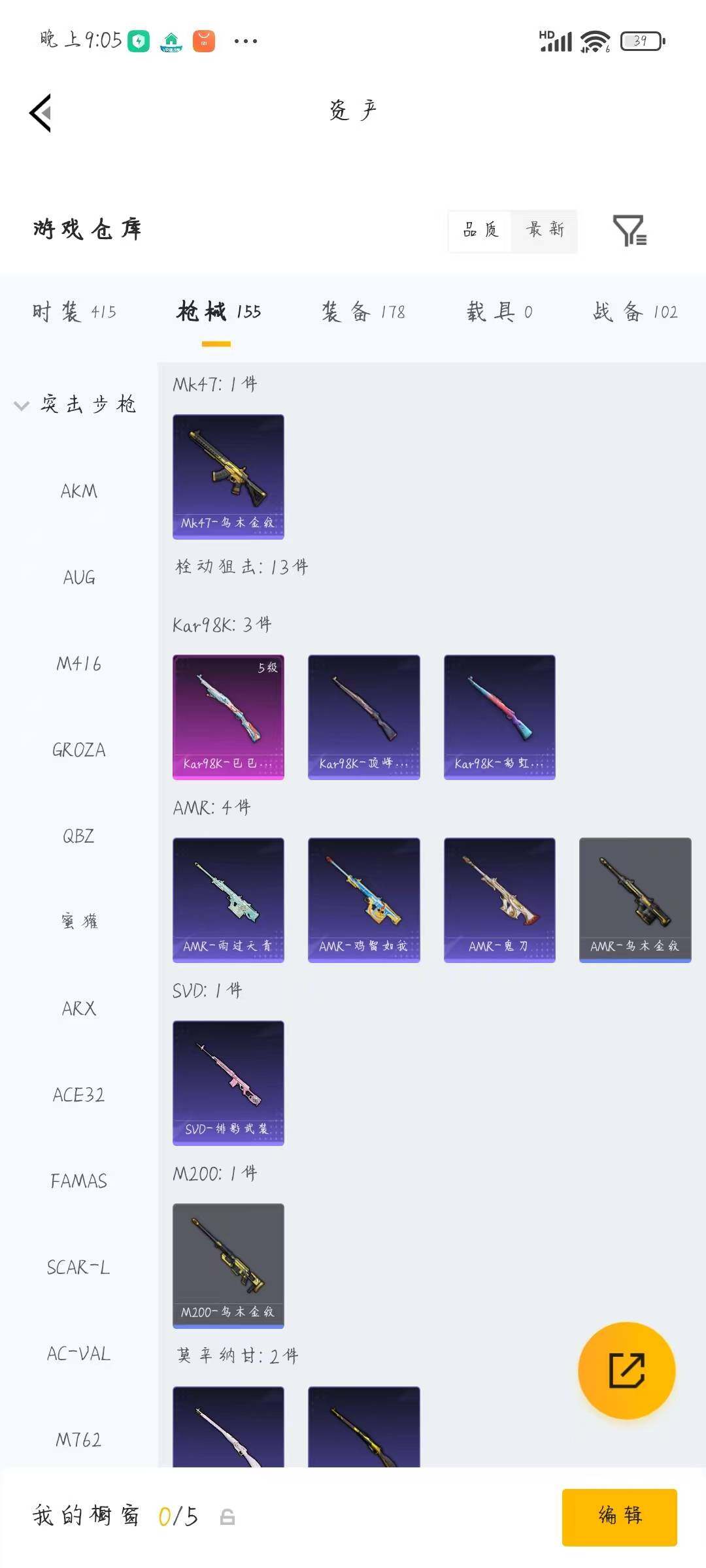The width and height of the screenshot is (706, 1568).
Task: Go back using the top-left arrow
Action: click(x=41, y=113)
